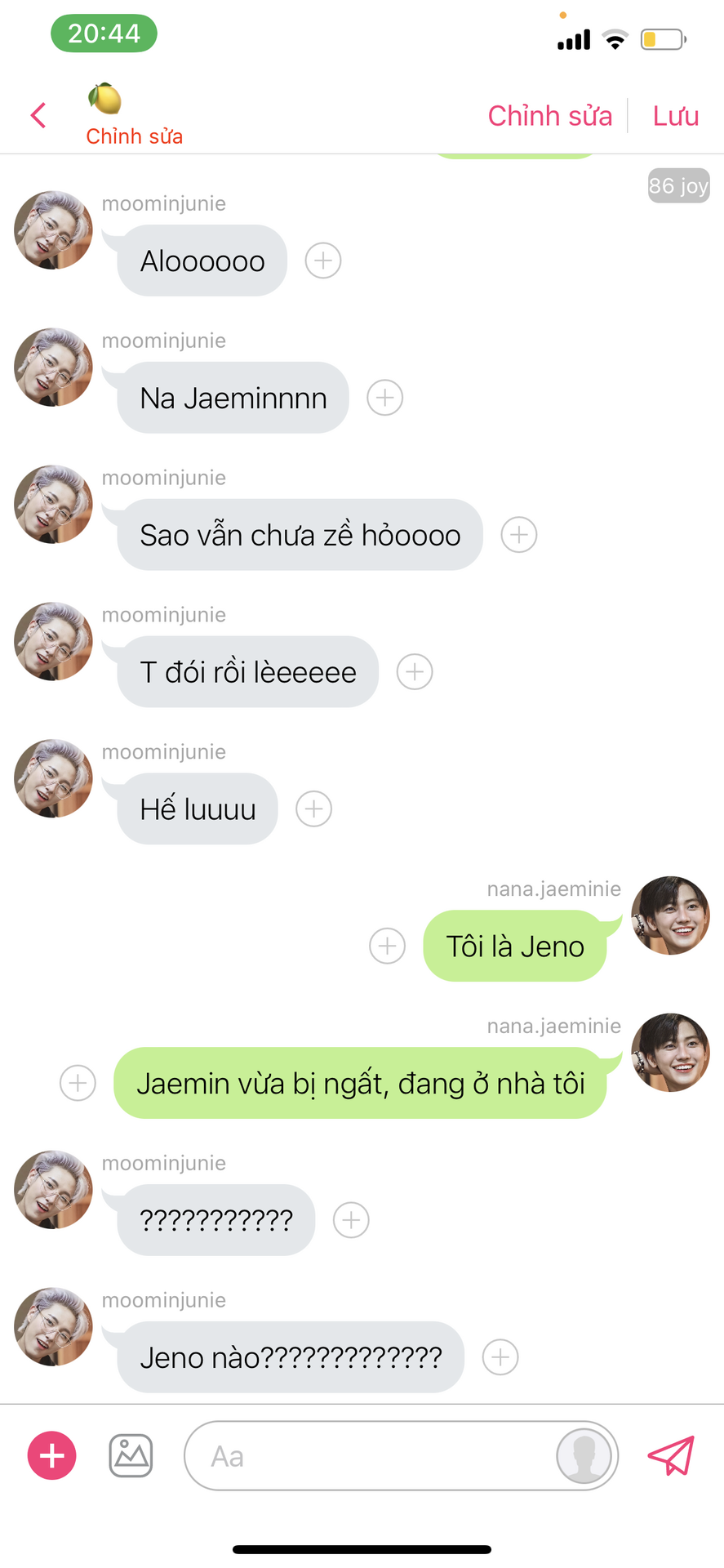Viewport: 724px width, 1568px height.
Task: Tap the plus beside 'Na Jaeminnnn'
Action: pos(385,398)
